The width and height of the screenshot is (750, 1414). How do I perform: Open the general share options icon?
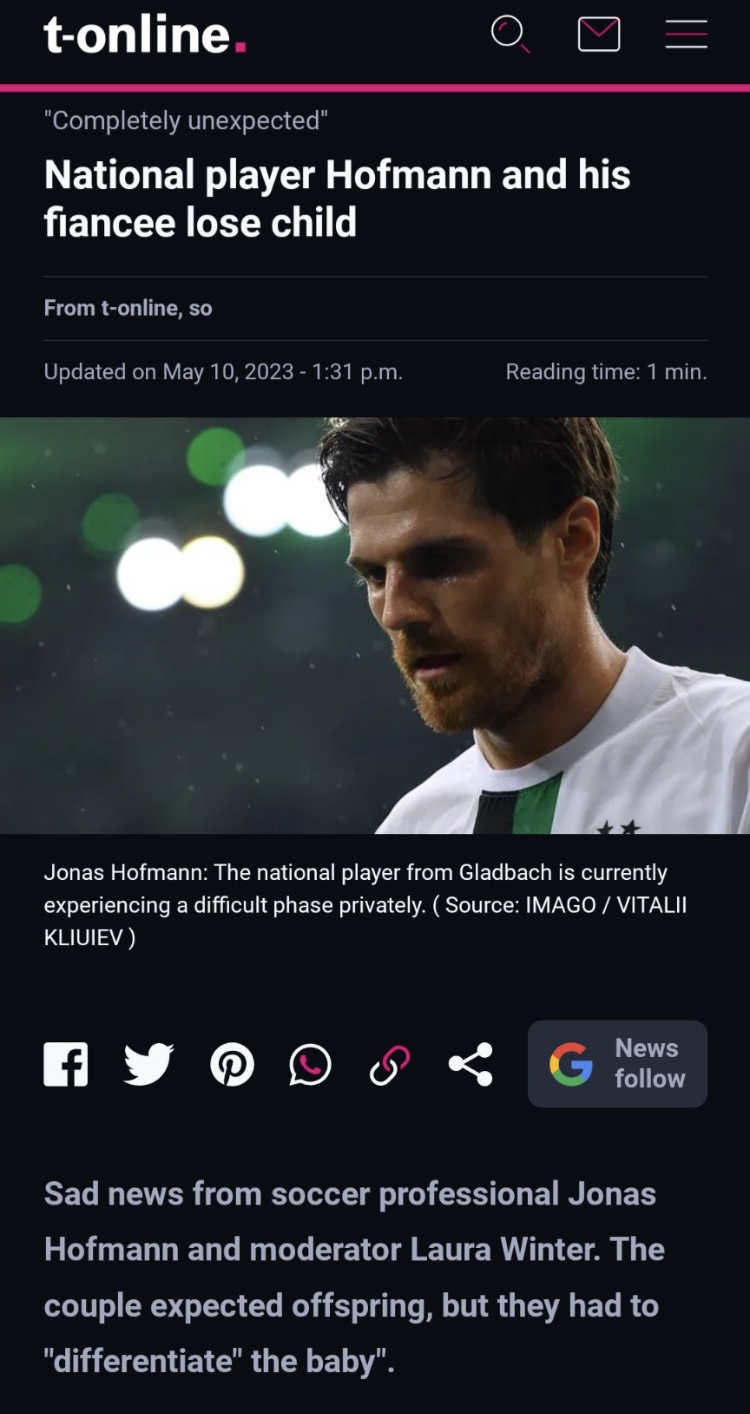tap(470, 1064)
